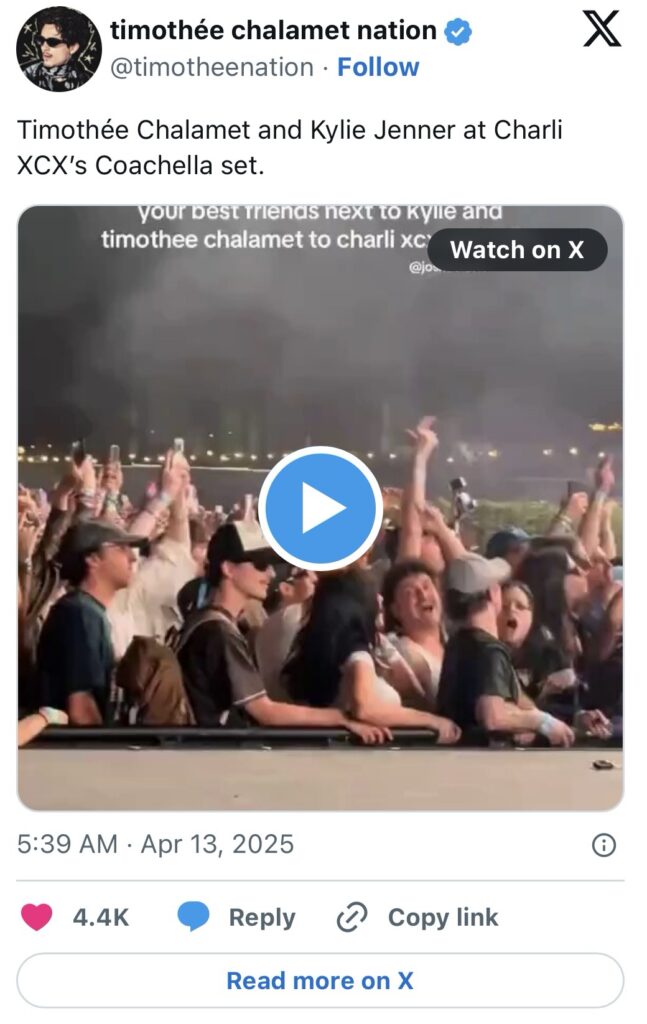Follow the @timotheenation account
The width and height of the screenshot is (647, 1024).
click(378, 67)
